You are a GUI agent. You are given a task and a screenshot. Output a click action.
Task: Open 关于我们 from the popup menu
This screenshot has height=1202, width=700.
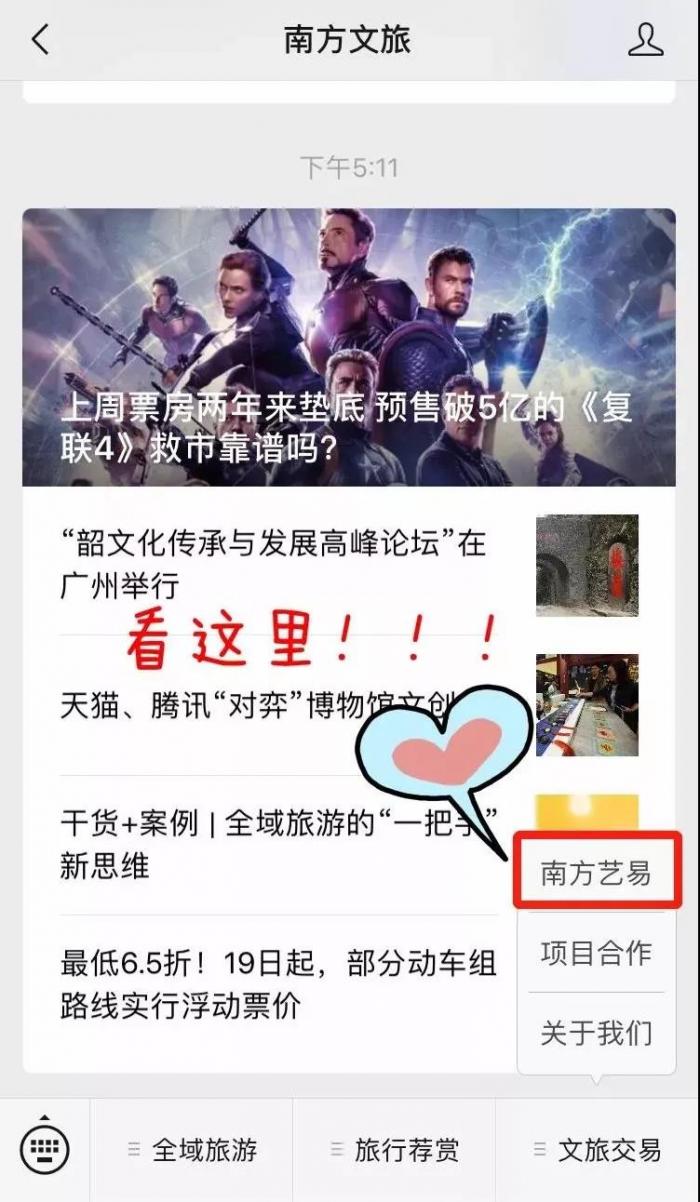[x=597, y=1033]
